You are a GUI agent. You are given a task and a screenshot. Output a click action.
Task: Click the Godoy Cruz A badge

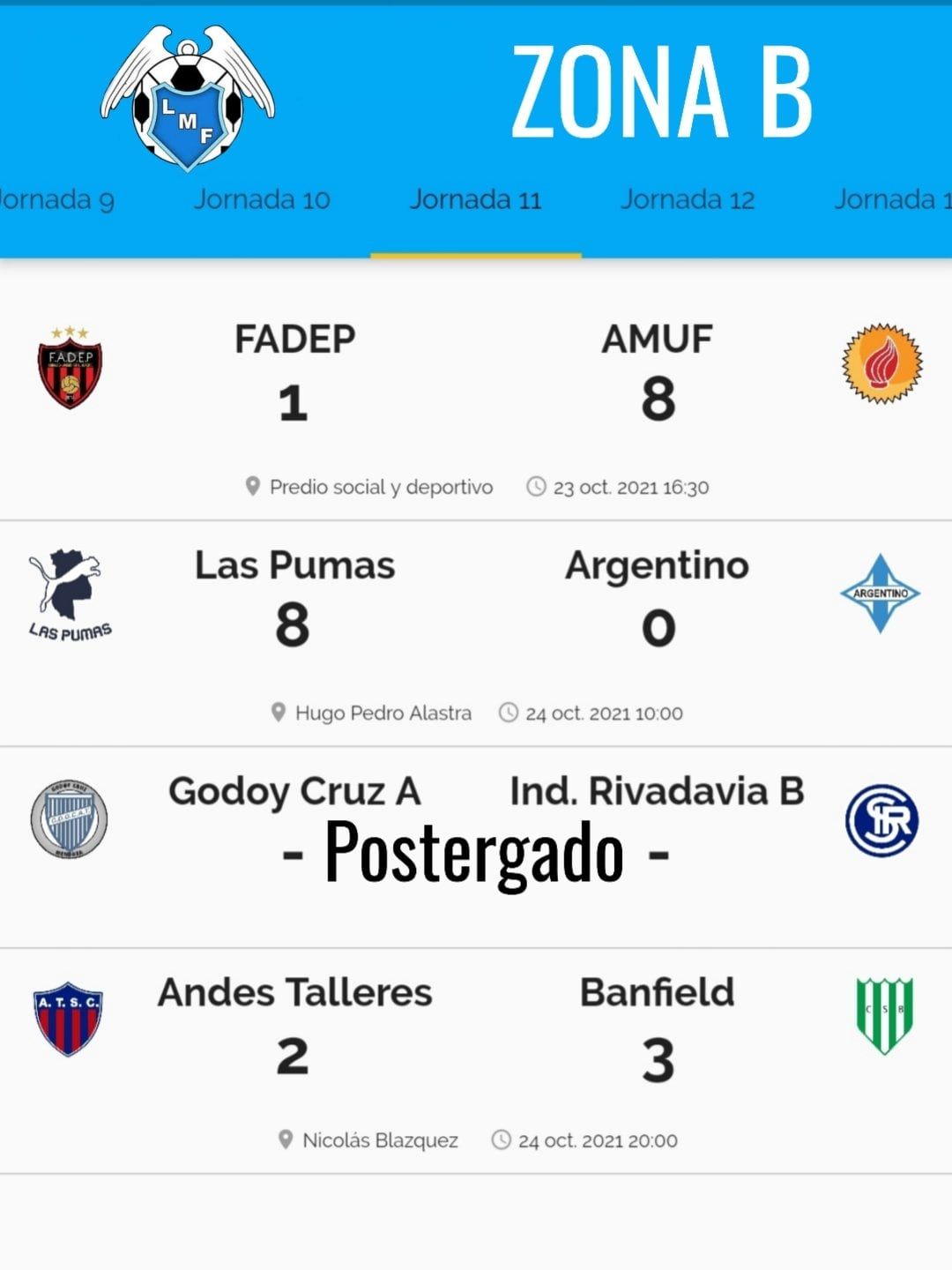click(69, 818)
